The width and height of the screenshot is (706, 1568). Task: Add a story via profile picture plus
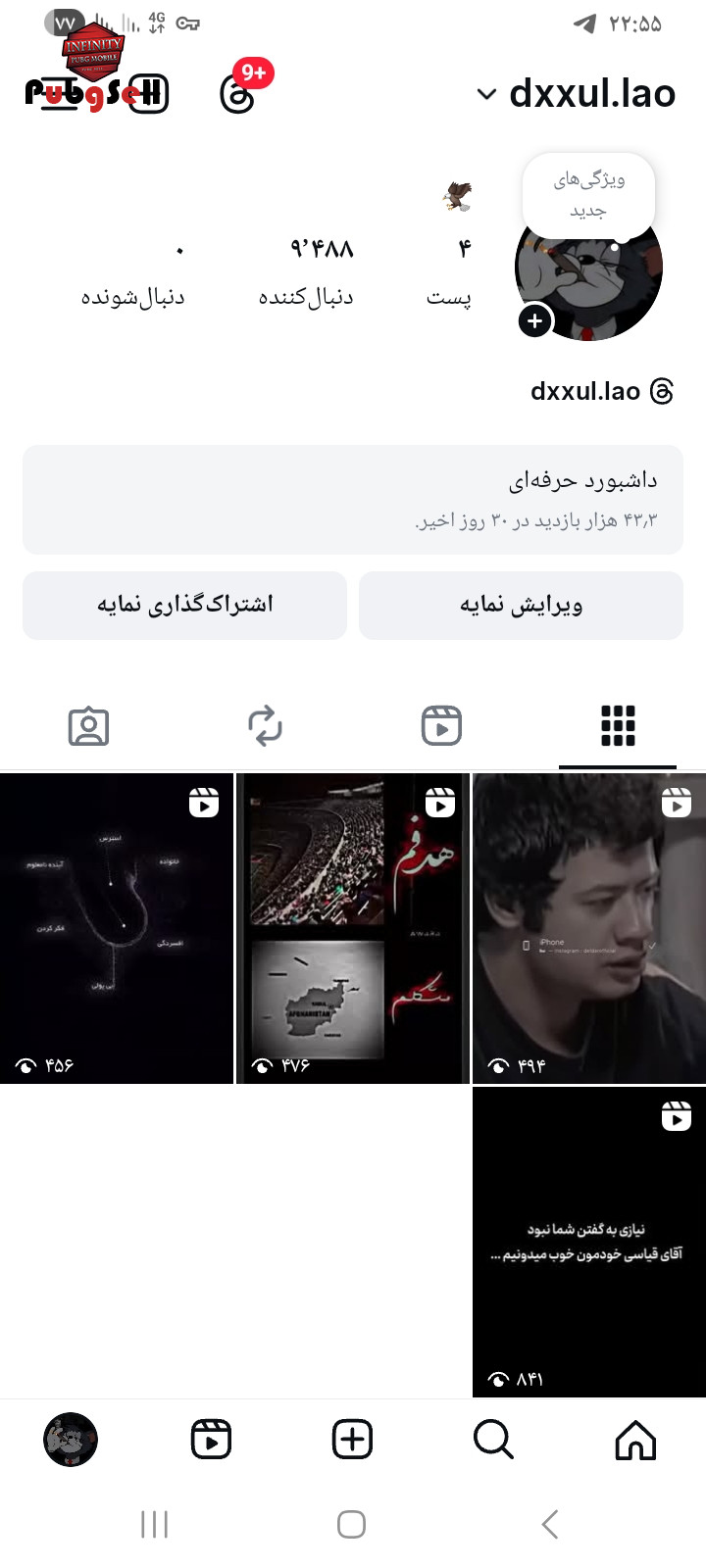coord(535,320)
